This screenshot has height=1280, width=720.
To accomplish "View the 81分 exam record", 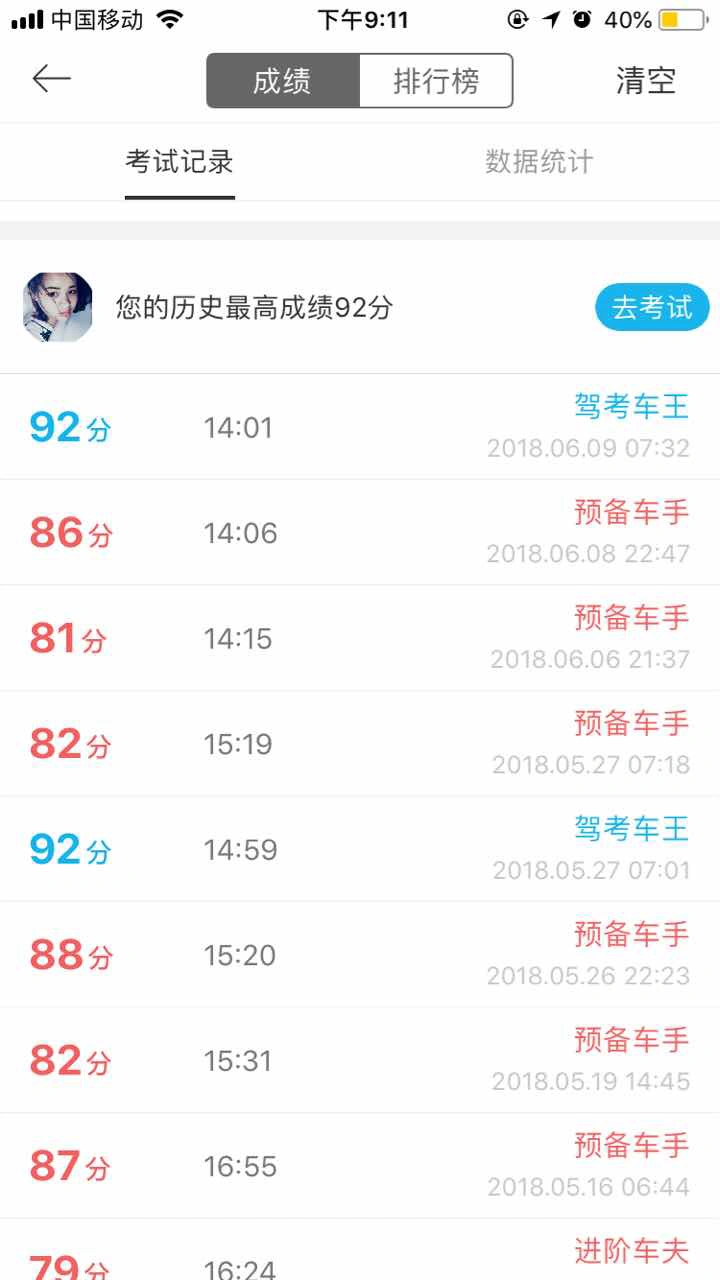I will [x=360, y=638].
